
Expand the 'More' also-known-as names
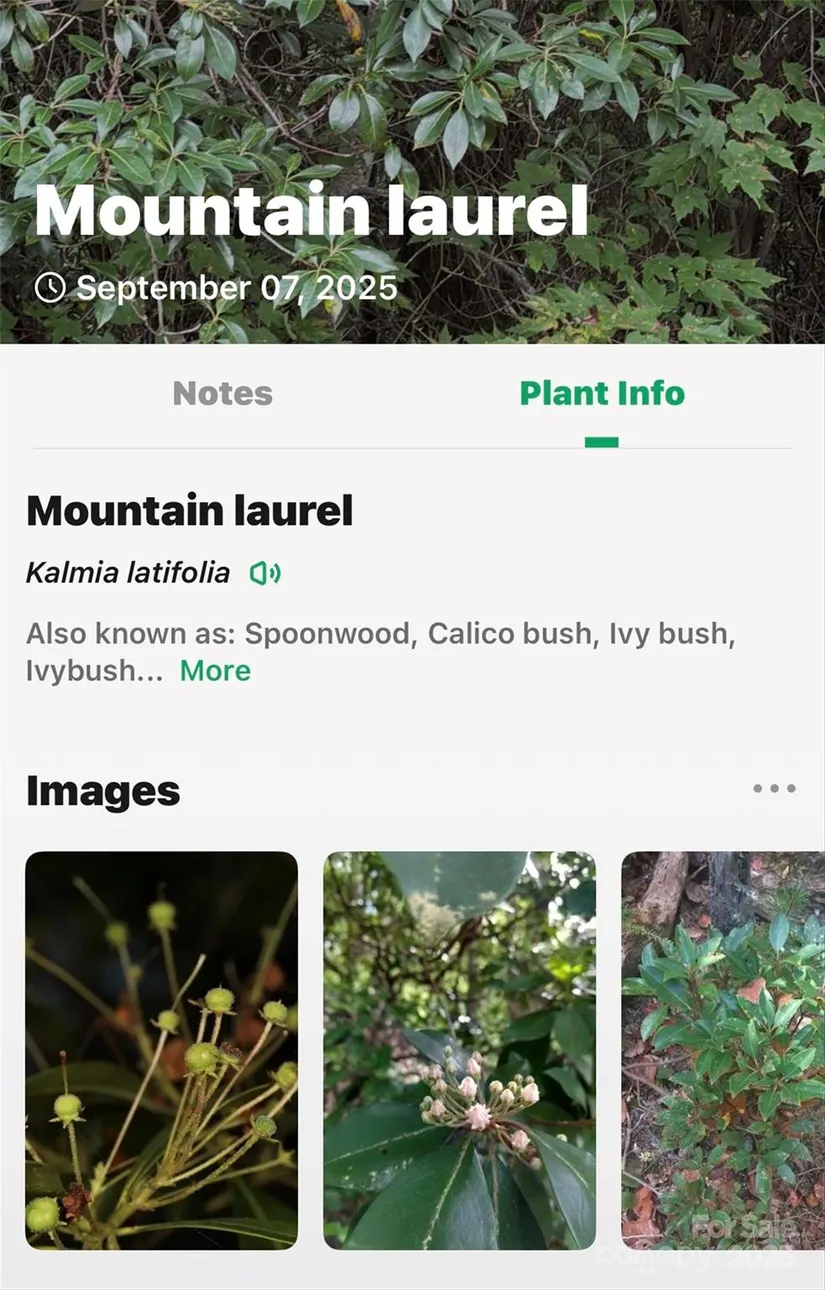215,671
